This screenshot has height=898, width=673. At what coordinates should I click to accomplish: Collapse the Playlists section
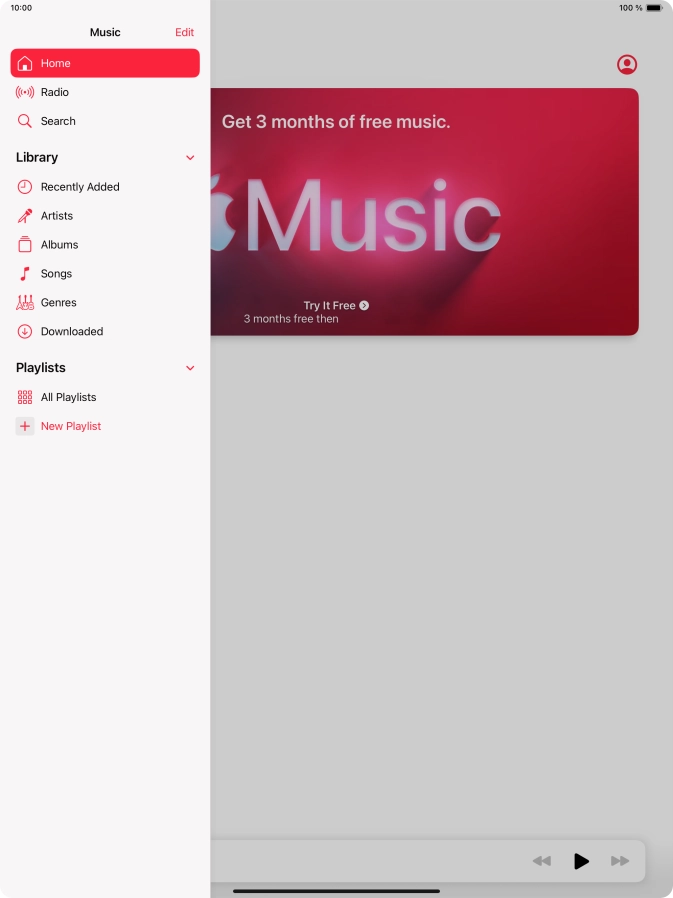(190, 368)
